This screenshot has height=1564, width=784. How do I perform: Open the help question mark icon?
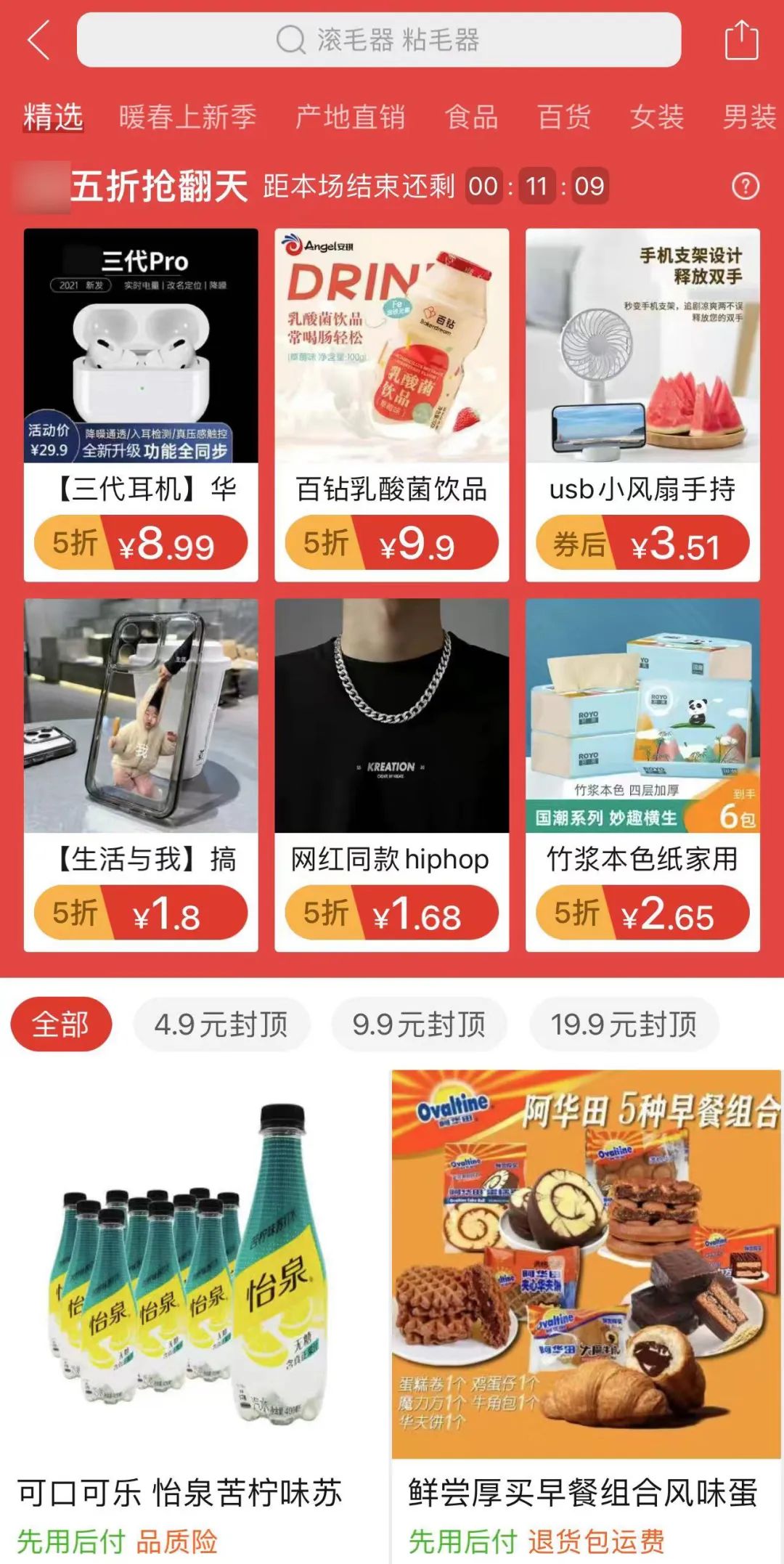point(745,187)
